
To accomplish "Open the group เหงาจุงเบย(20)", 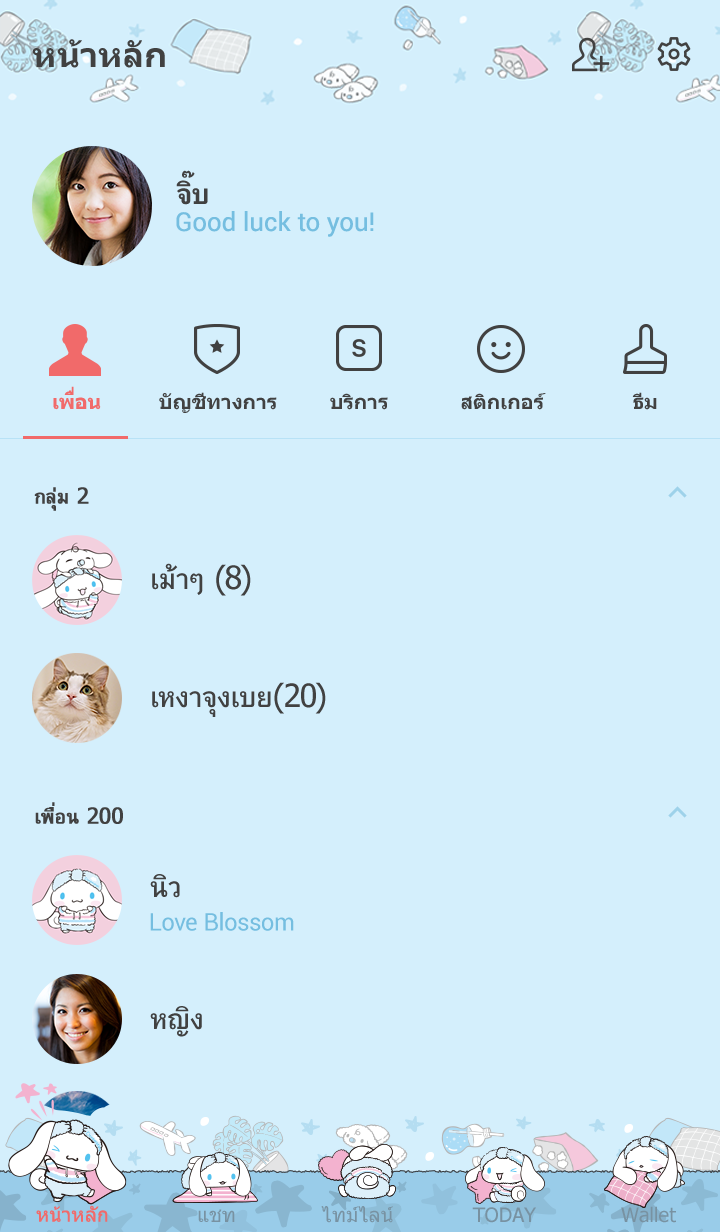I will (x=238, y=698).
